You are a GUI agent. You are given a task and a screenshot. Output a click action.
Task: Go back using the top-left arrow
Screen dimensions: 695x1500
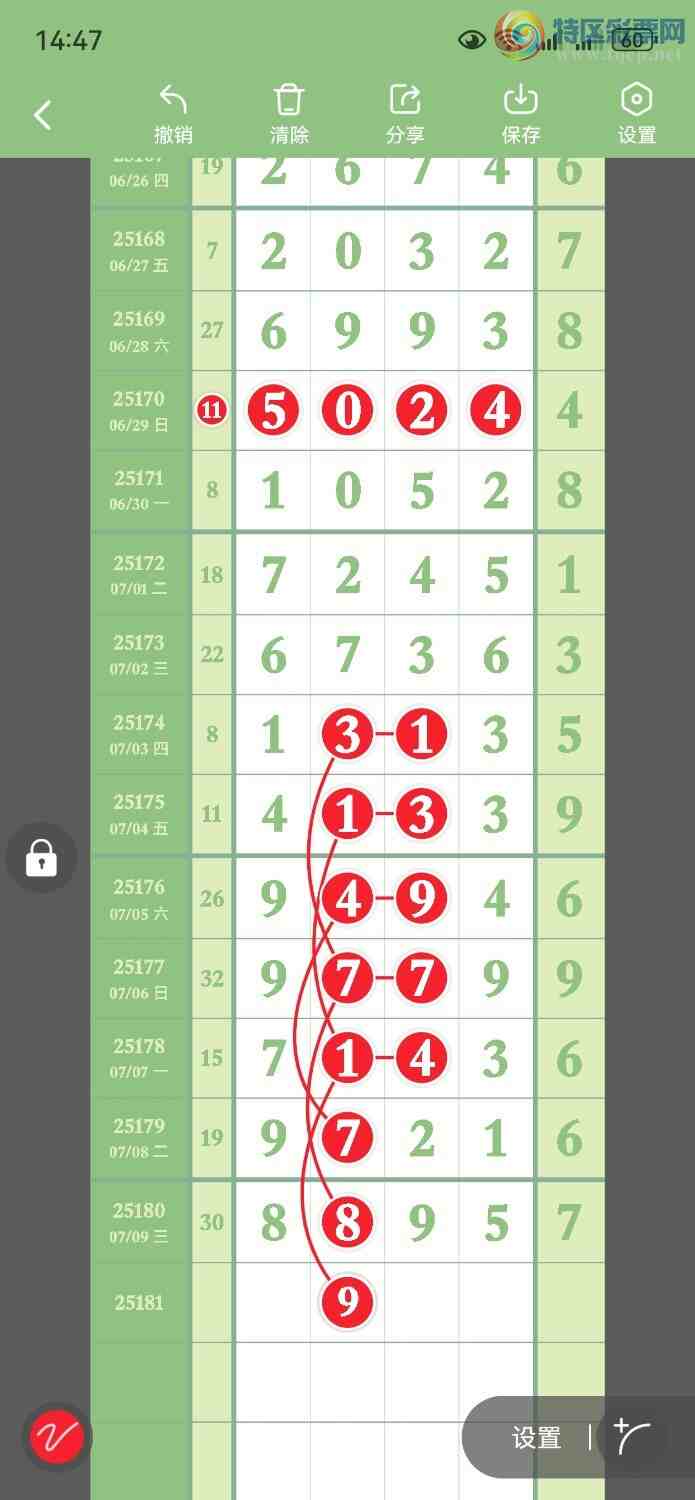tap(42, 115)
